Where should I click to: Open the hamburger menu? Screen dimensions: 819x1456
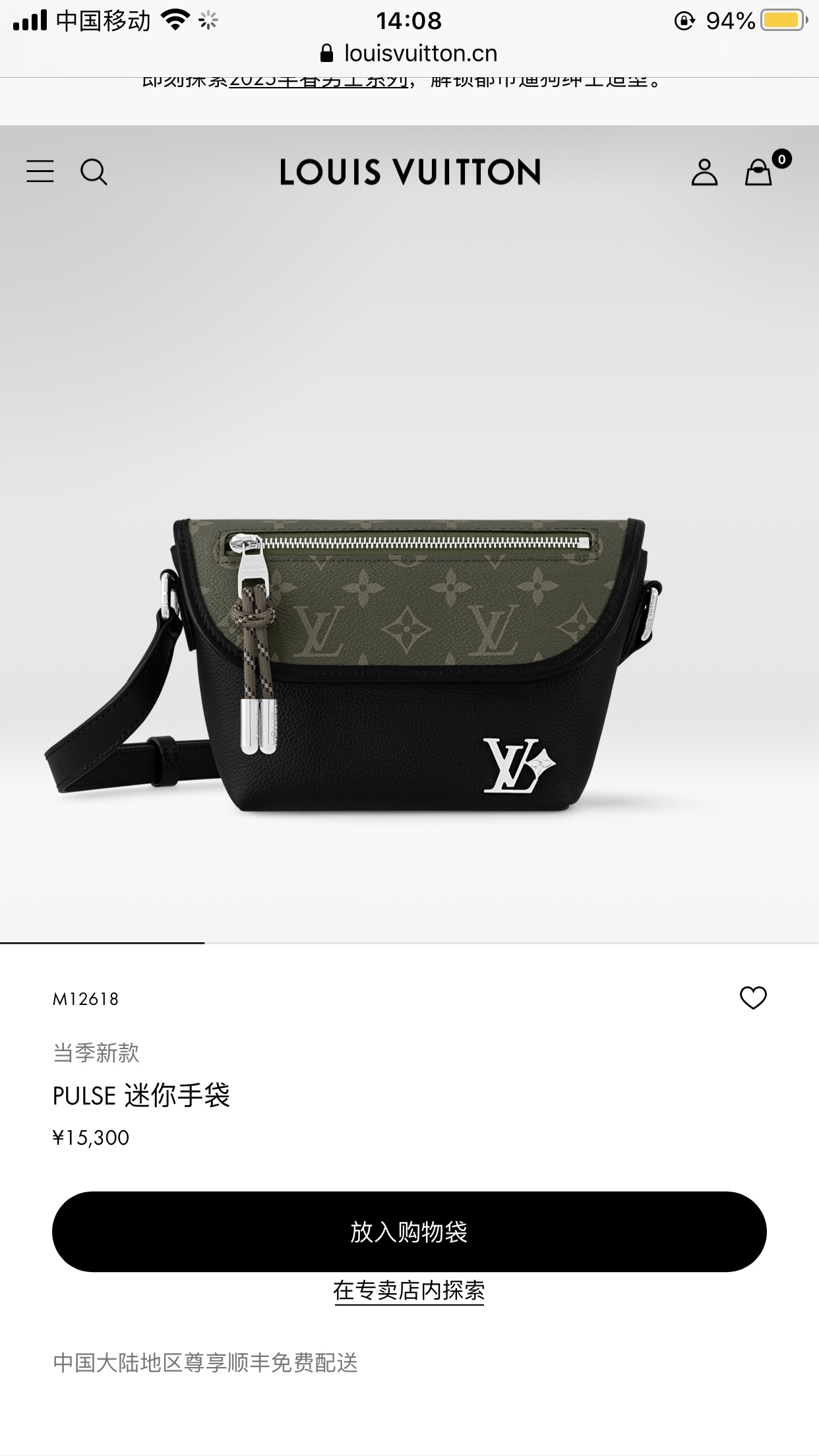(40, 171)
